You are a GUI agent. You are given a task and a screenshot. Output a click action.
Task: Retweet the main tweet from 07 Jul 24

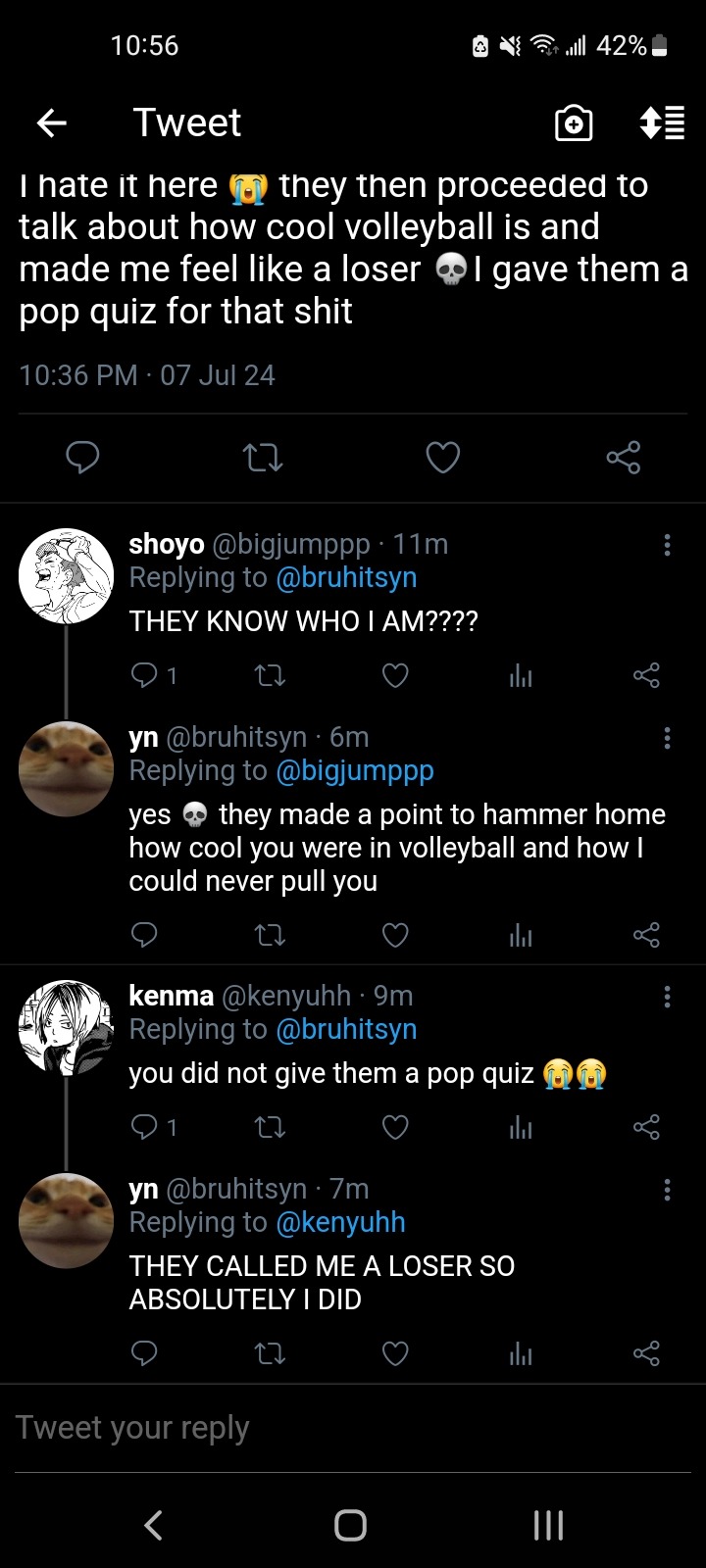pyautogui.click(x=263, y=457)
